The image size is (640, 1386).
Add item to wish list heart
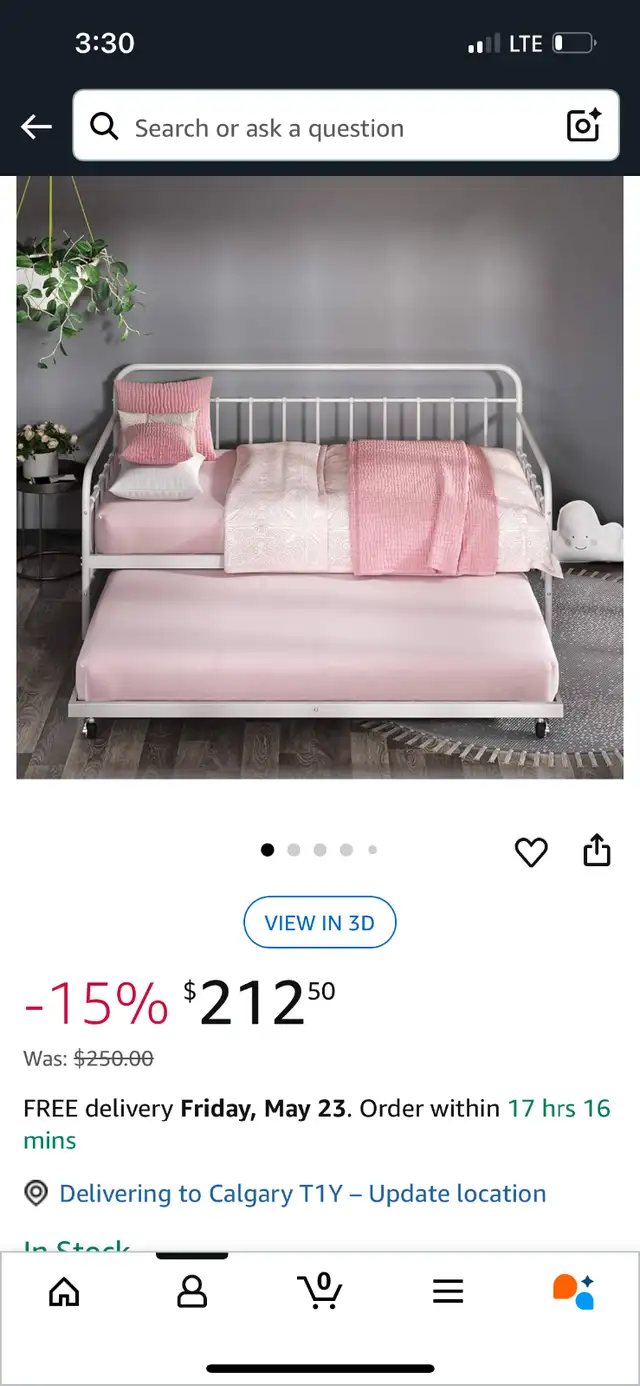(531, 852)
